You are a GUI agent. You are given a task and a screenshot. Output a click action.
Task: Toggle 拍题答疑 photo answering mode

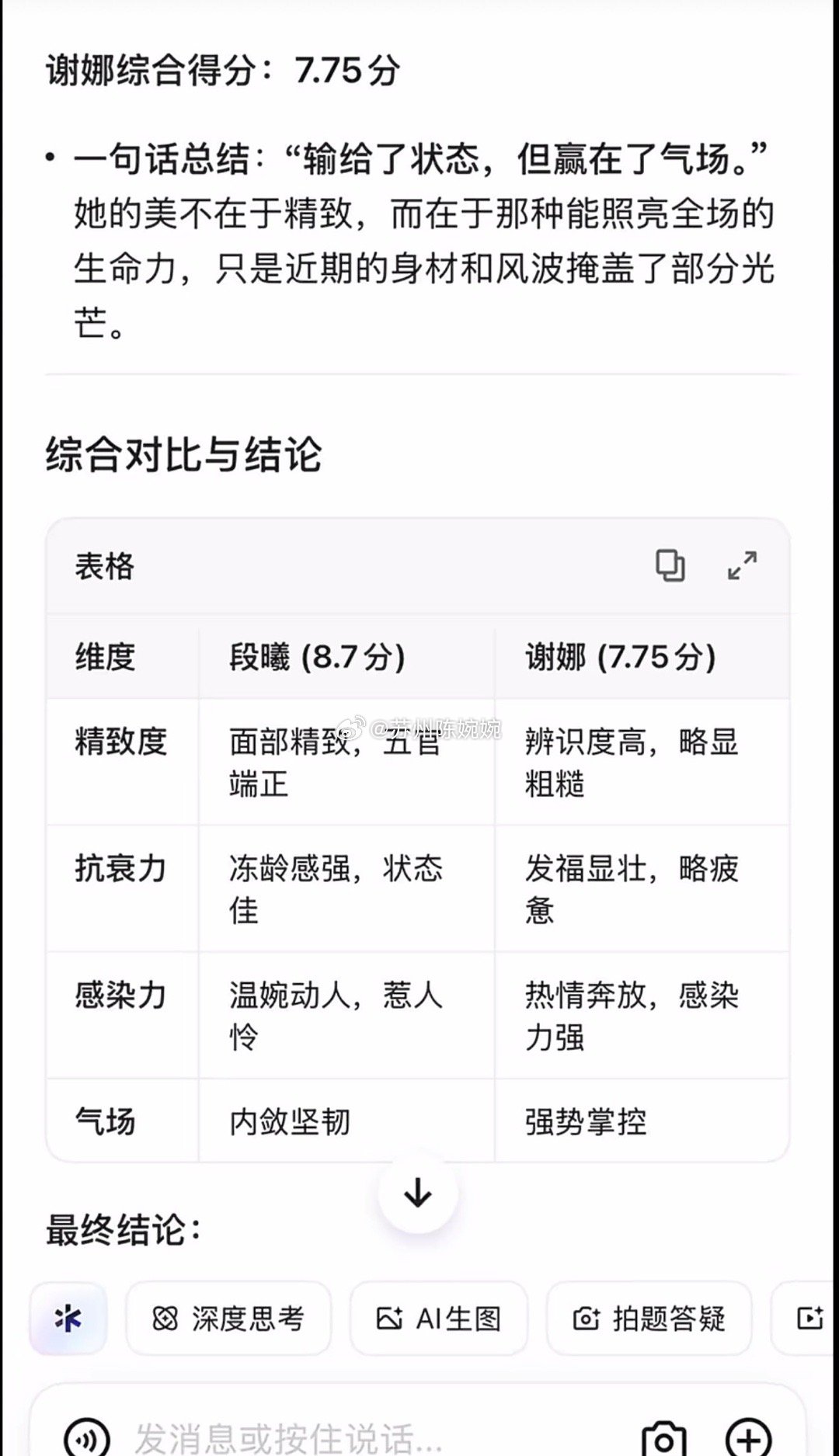tap(649, 1318)
